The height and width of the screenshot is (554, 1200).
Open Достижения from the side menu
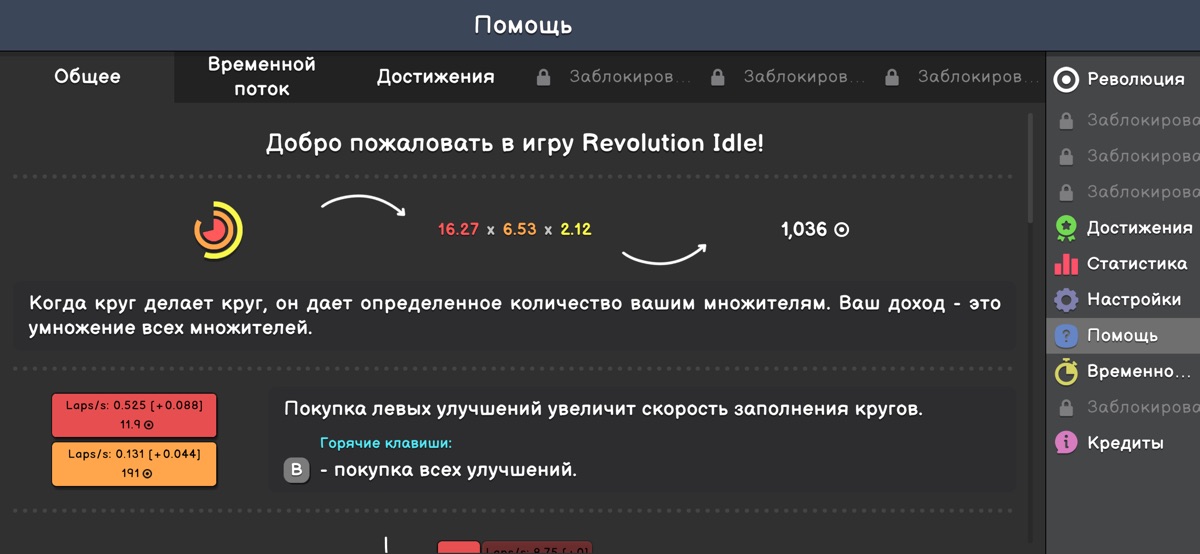pyautogui.click(x=1123, y=228)
